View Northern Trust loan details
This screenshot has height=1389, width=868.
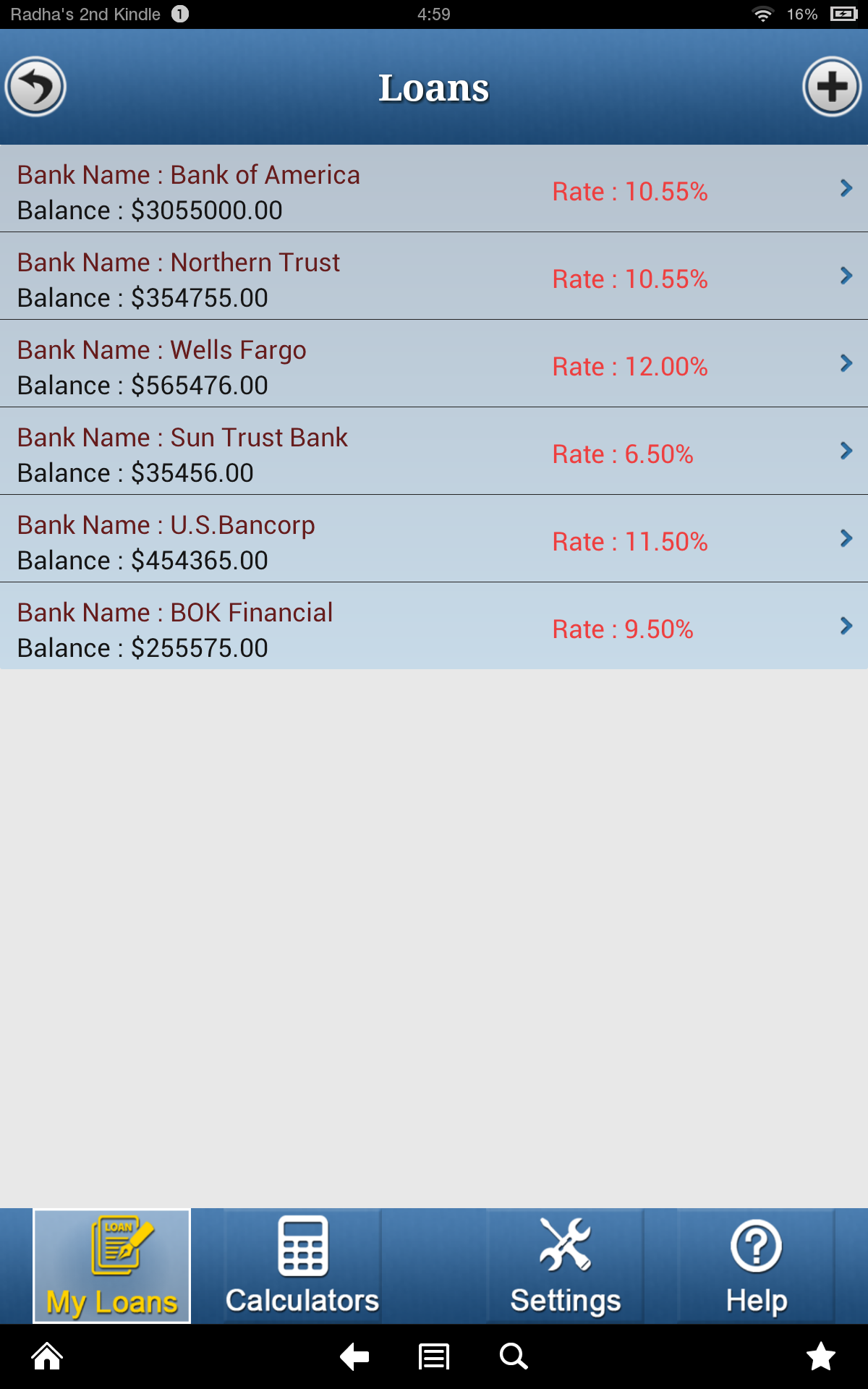click(434, 279)
